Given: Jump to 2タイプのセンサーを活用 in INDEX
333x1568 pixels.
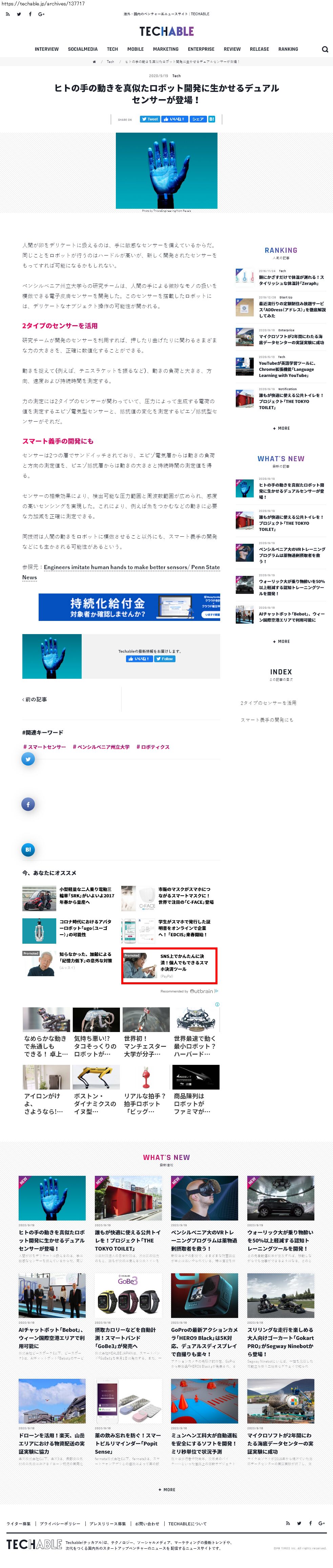Looking at the screenshot, I should click(268, 702).
